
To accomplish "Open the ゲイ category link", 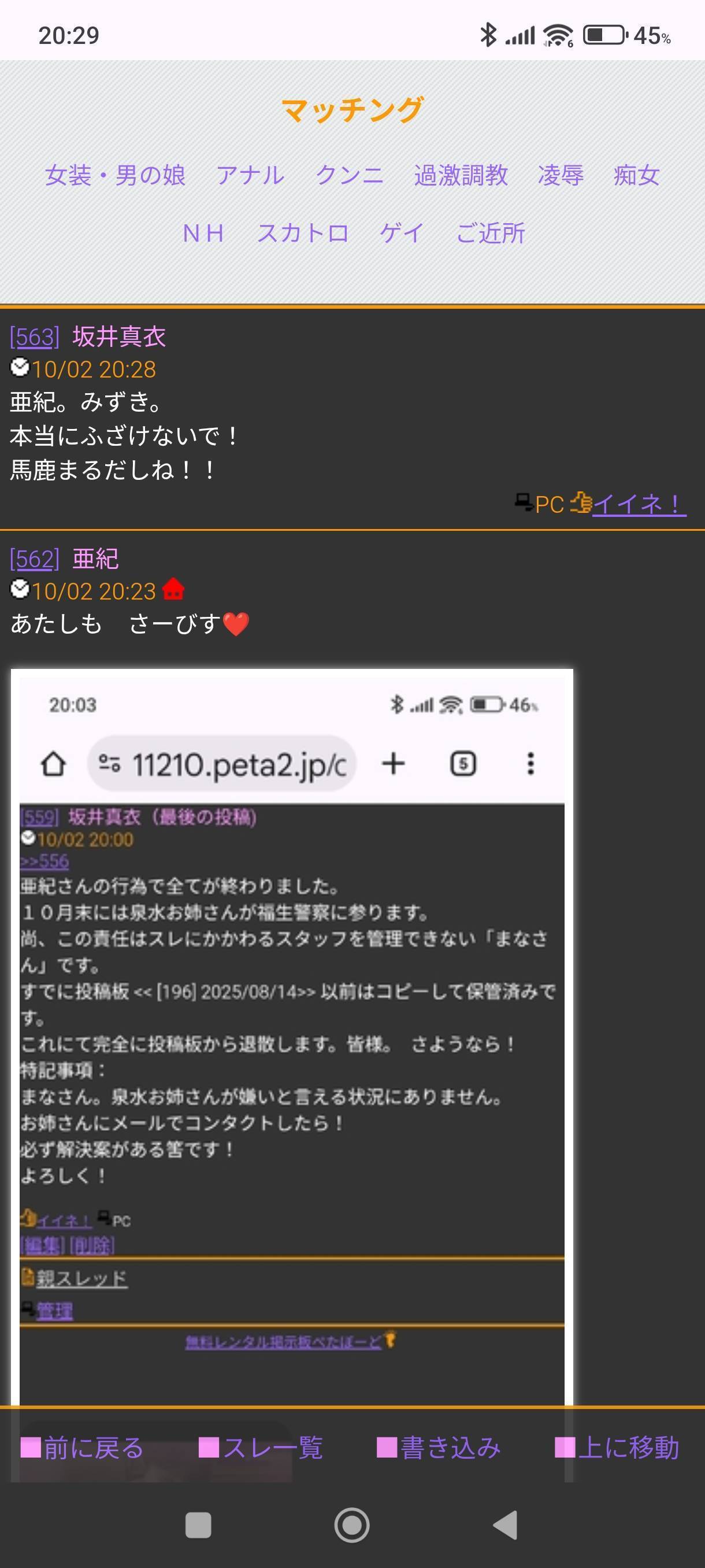I will tap(402, 233).
